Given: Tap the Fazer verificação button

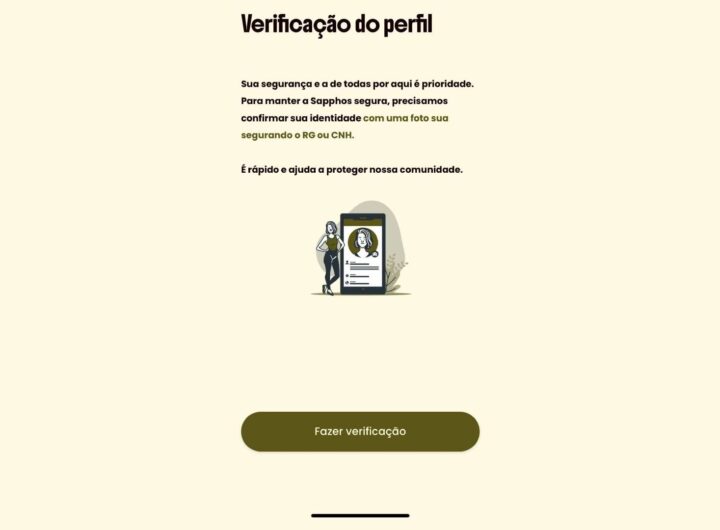Looking at the screenshot, I should tap(360, 431).
